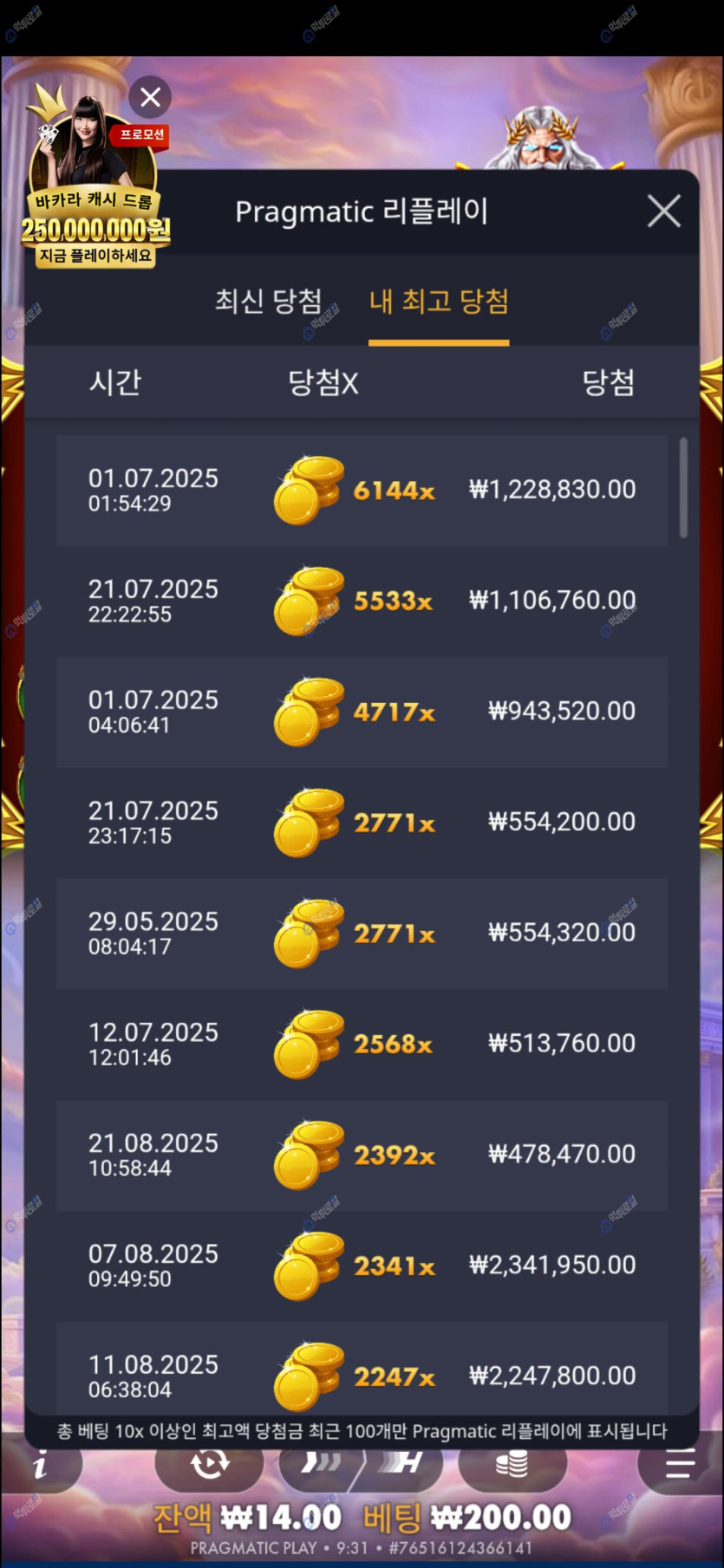Screen dimensions: 724x1568
Task: Play the 29.05.2025 08:04:17 replay
Action: pyautogui.click(x=362, y=934)
